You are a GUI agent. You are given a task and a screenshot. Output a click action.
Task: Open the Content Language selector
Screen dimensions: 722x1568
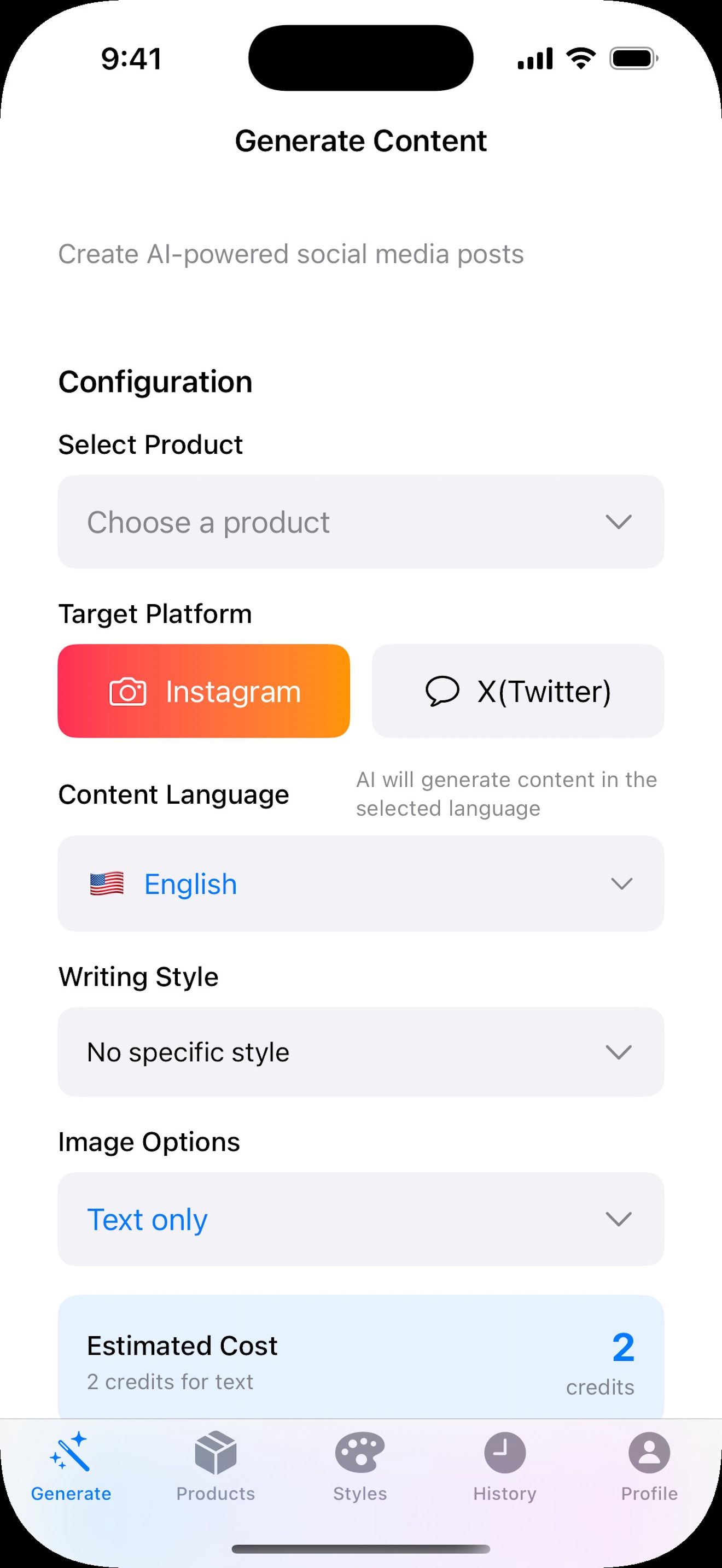click(360, 883)
